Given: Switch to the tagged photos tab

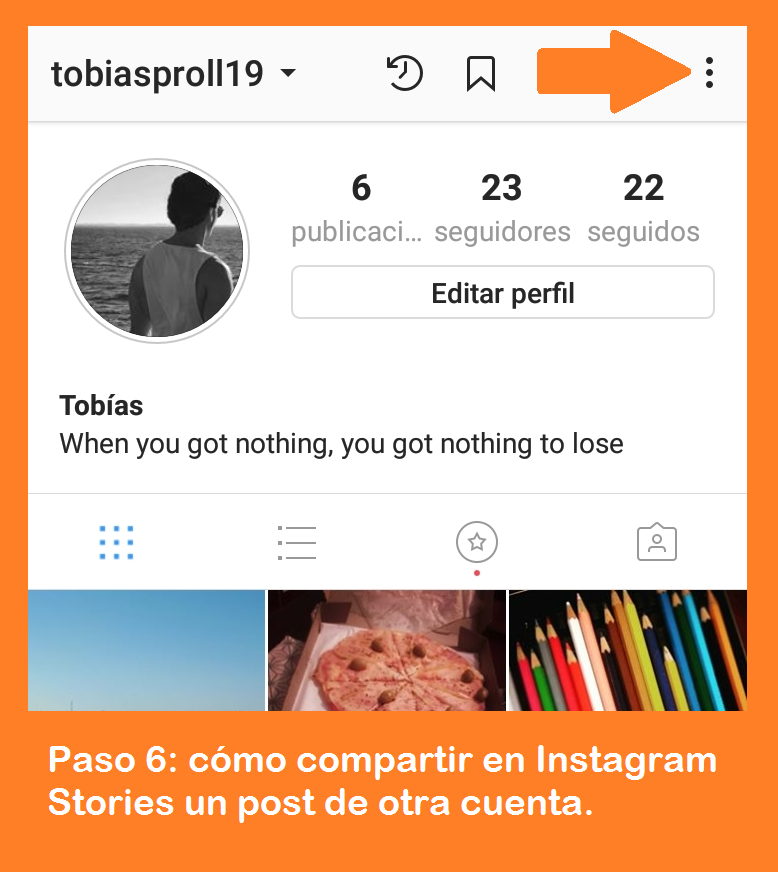Looking at the screenshot, I should pos(657,542).
